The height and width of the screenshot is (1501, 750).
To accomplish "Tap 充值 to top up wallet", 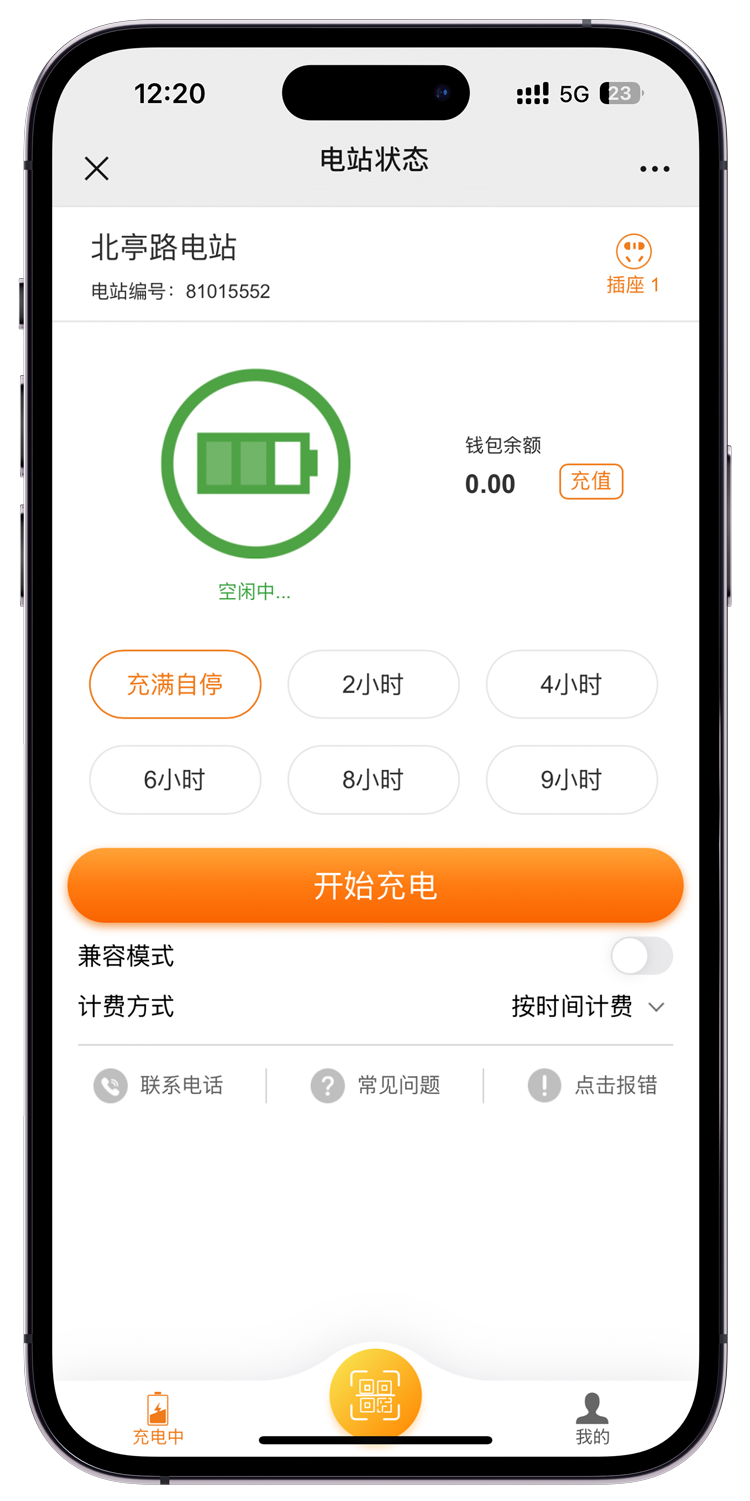I will point(591,481).
